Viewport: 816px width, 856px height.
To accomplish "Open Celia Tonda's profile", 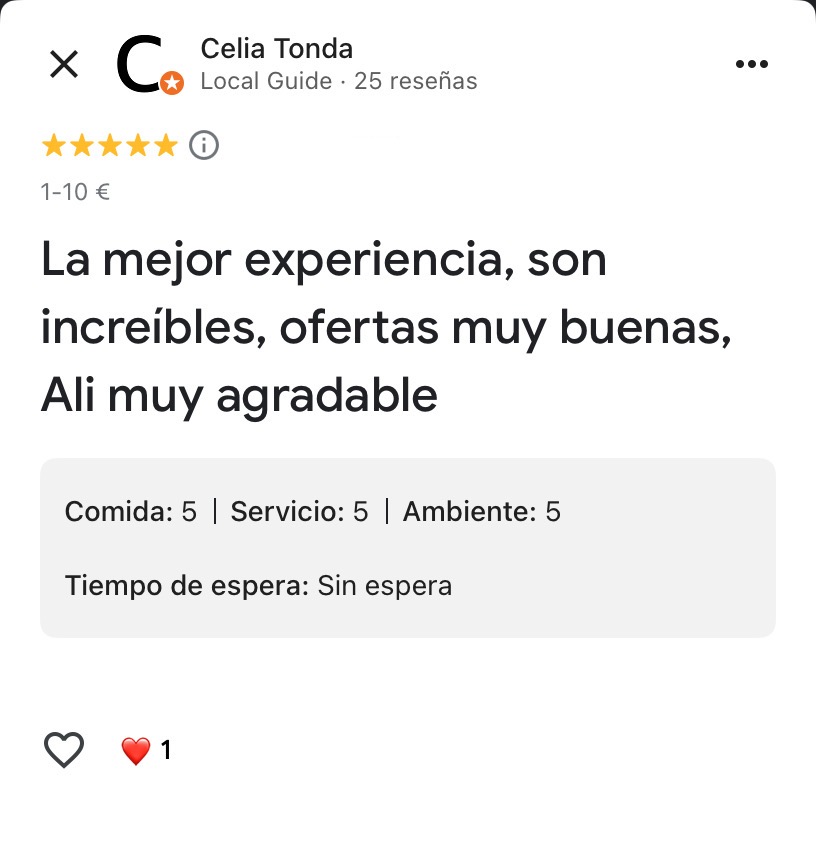I will coord(277,48).
